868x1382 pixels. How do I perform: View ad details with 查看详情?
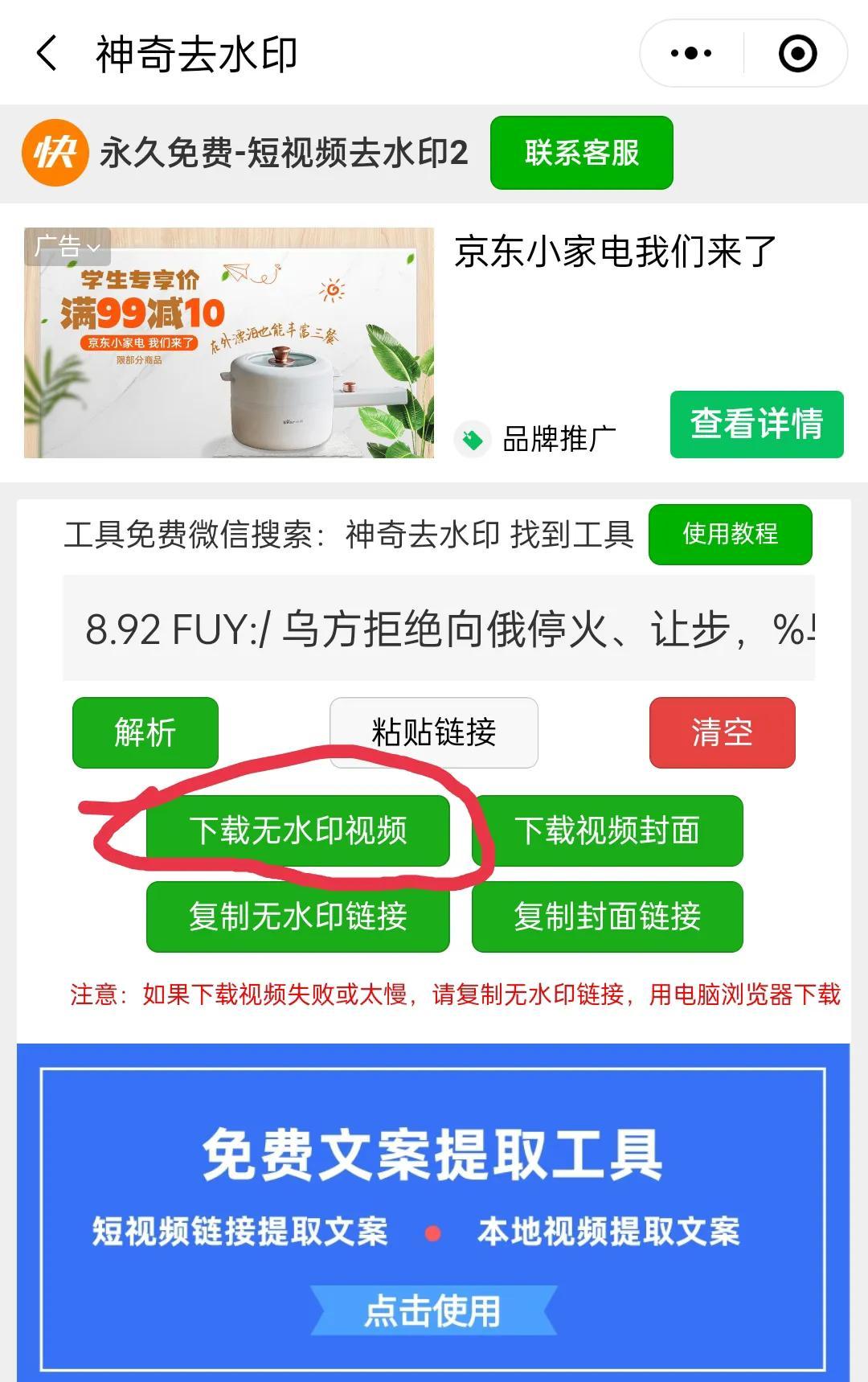[756, 424]
